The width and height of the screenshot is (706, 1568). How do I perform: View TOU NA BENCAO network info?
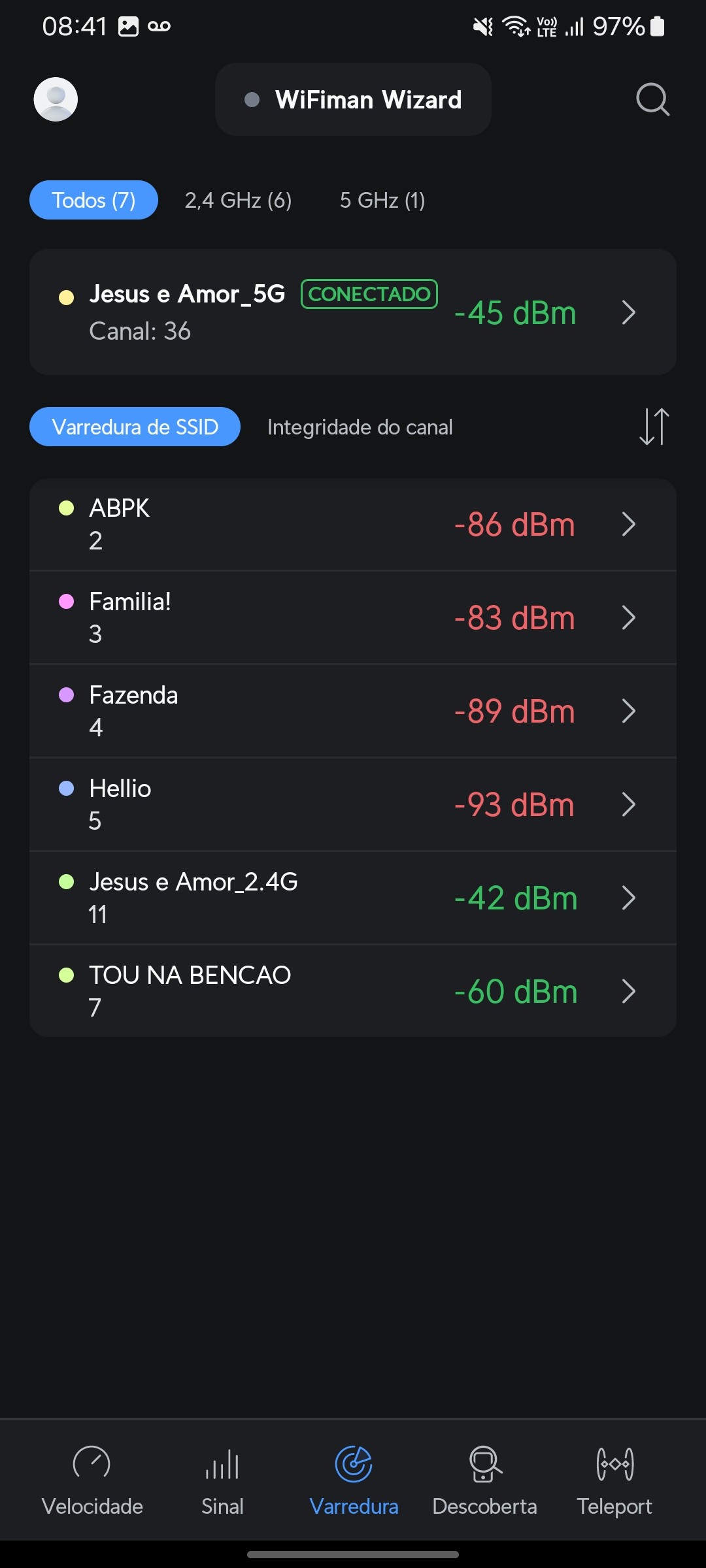pyautogui.click(x=353, y=991)
